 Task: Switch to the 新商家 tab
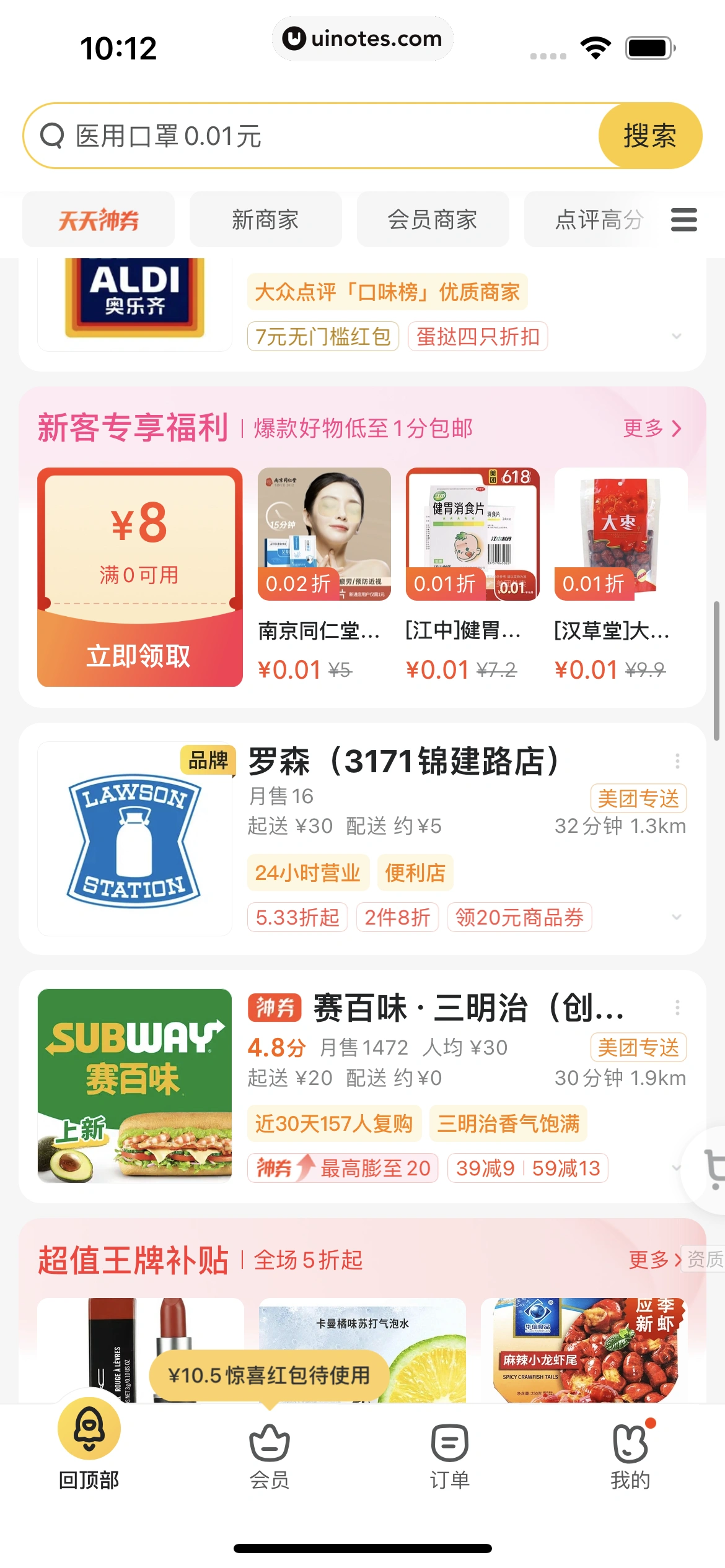click(x=265, y=220)
